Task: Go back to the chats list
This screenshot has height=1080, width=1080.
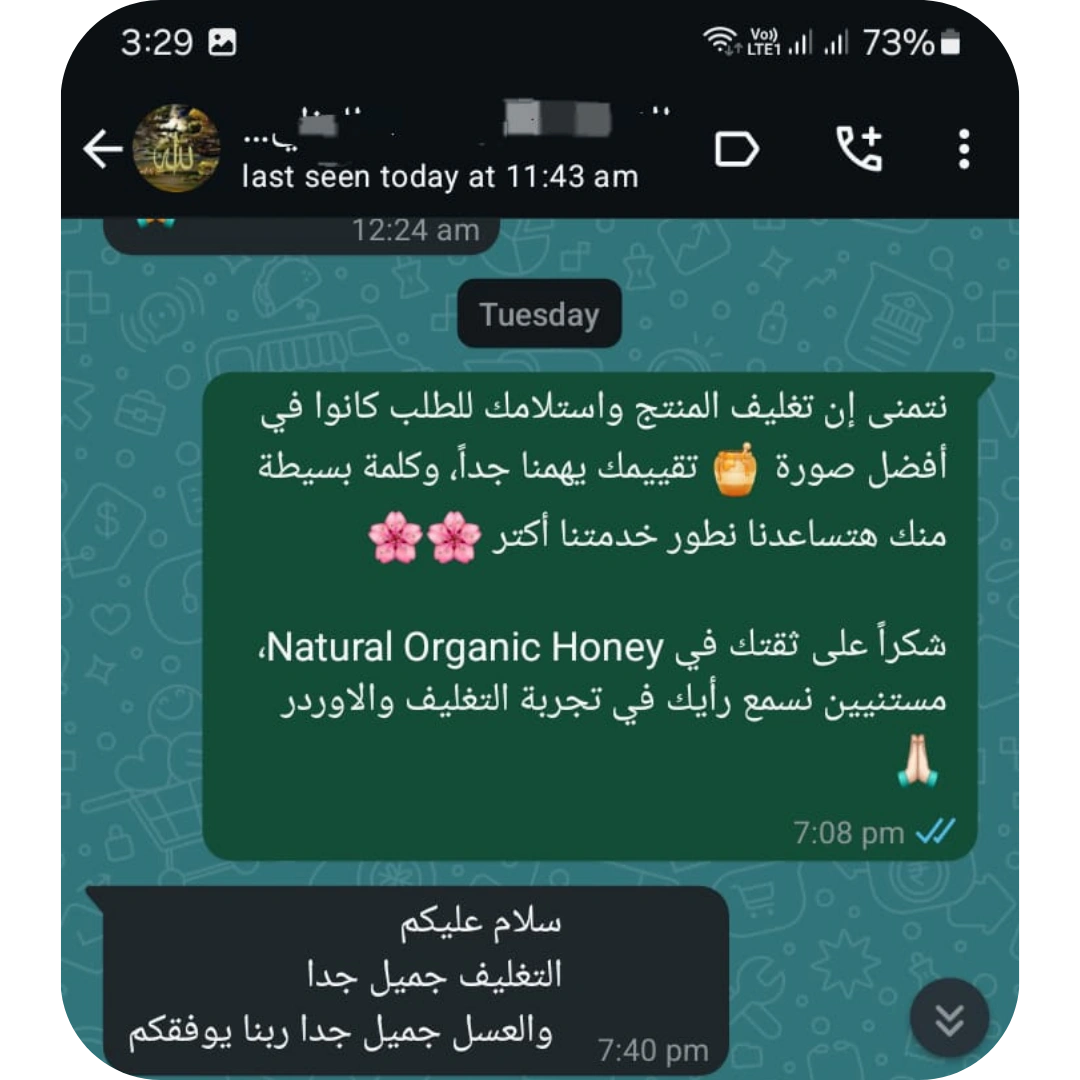Action: (102, 150)
